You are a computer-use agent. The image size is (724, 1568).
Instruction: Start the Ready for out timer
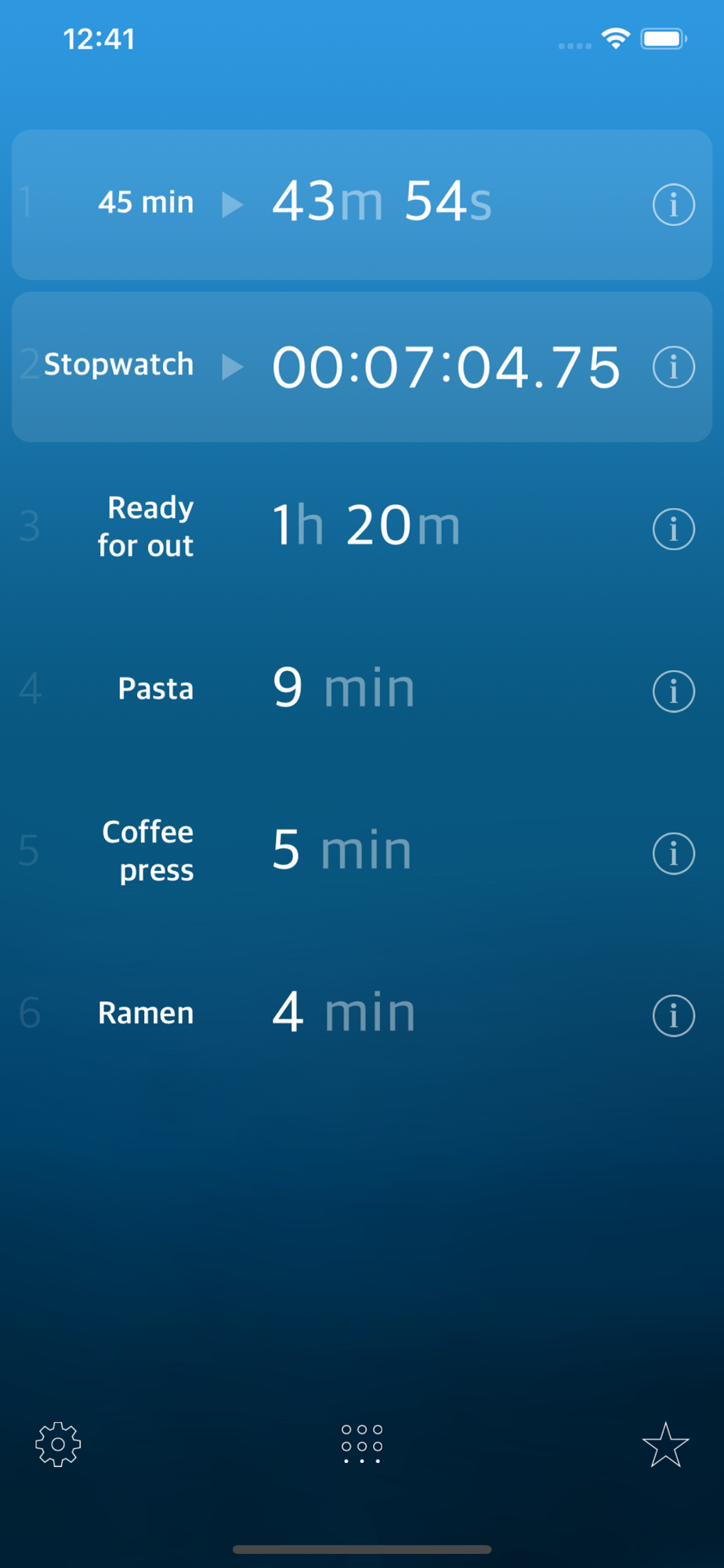coord(361,526)
